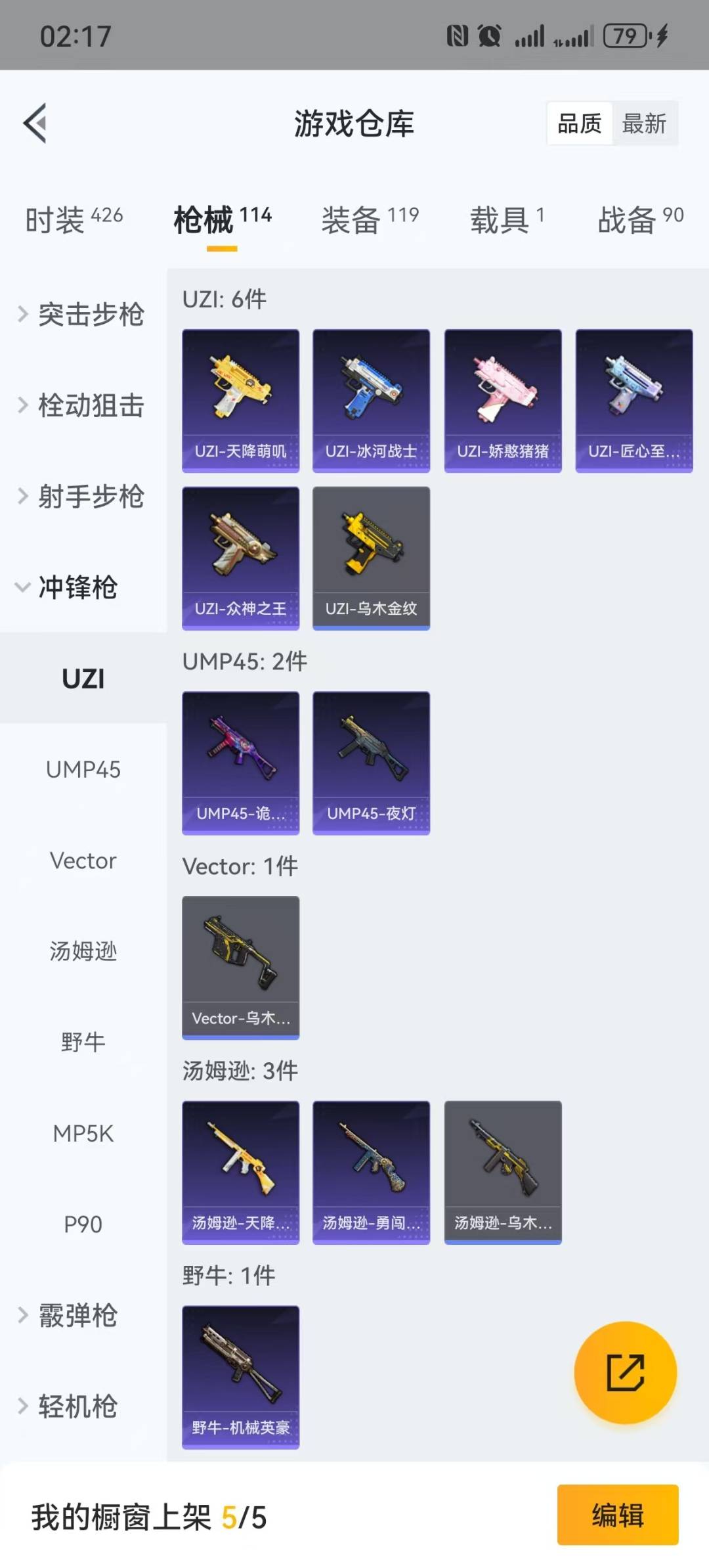Open the 野牛-机械英豪 skin
Viewport: 709px width, 1568px height.
pyautogui.click(x=240, y=1376)
